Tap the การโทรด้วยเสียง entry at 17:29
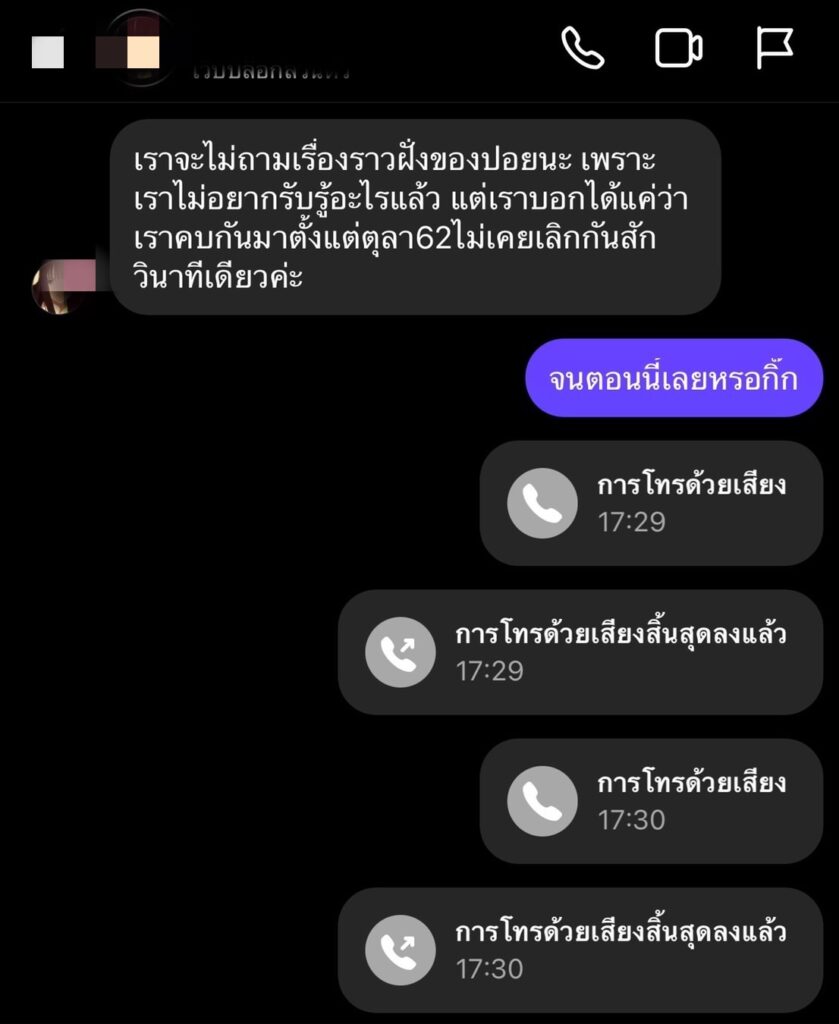This screenshot has width=839, height=1024. (651, 503)
